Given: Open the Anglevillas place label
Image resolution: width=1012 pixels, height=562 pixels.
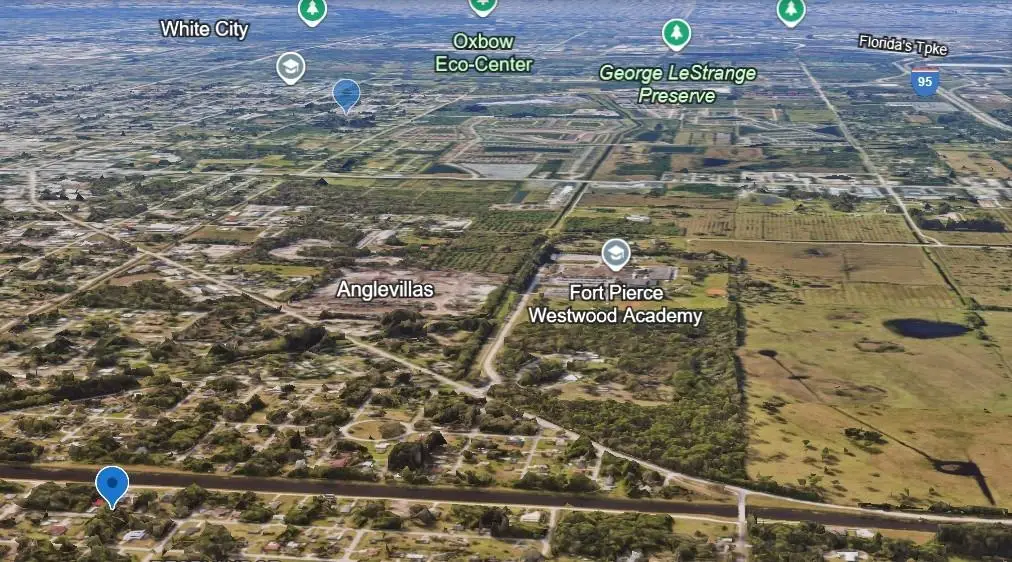Looking at the screenshot, I should coord(385,289).
